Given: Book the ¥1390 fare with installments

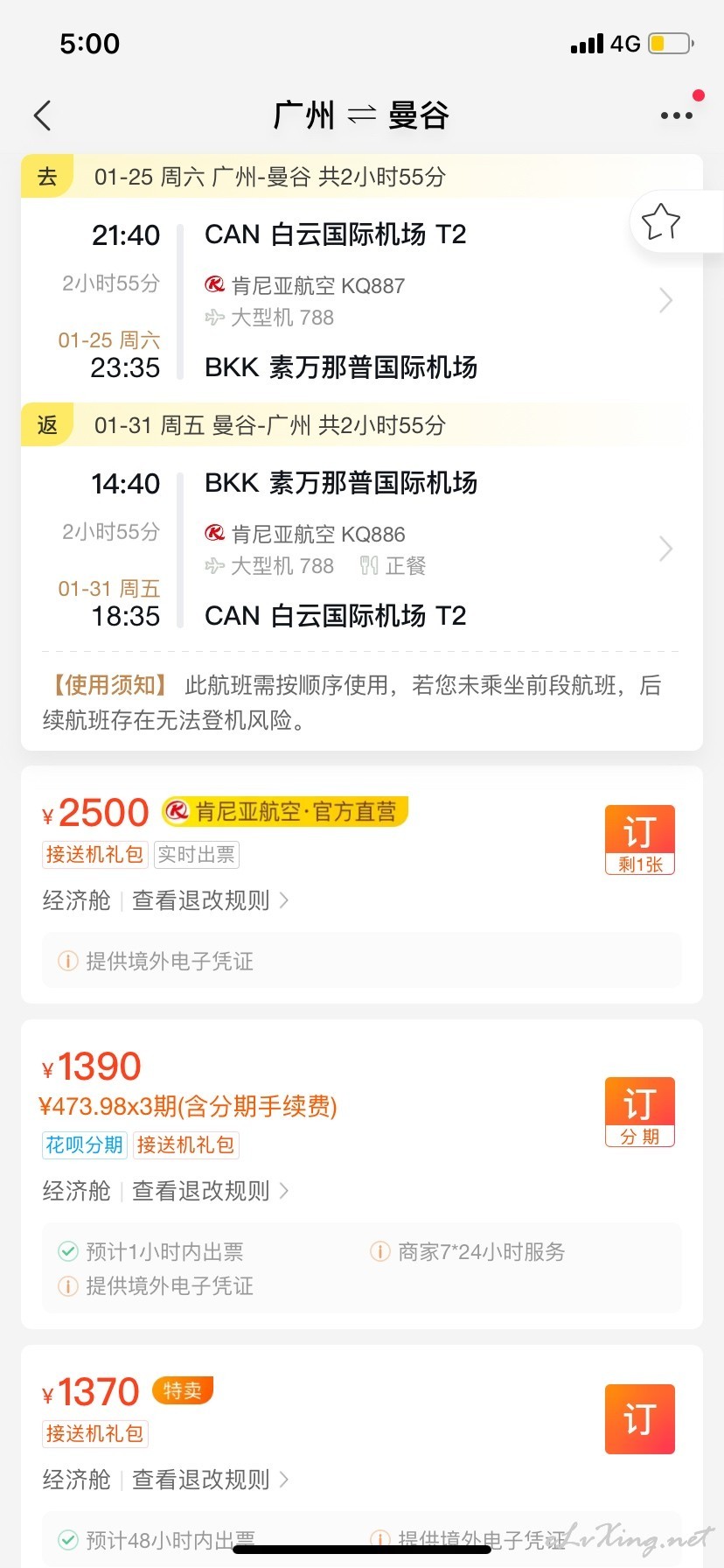Looking at the screenshot, I should click(640, 1112).
